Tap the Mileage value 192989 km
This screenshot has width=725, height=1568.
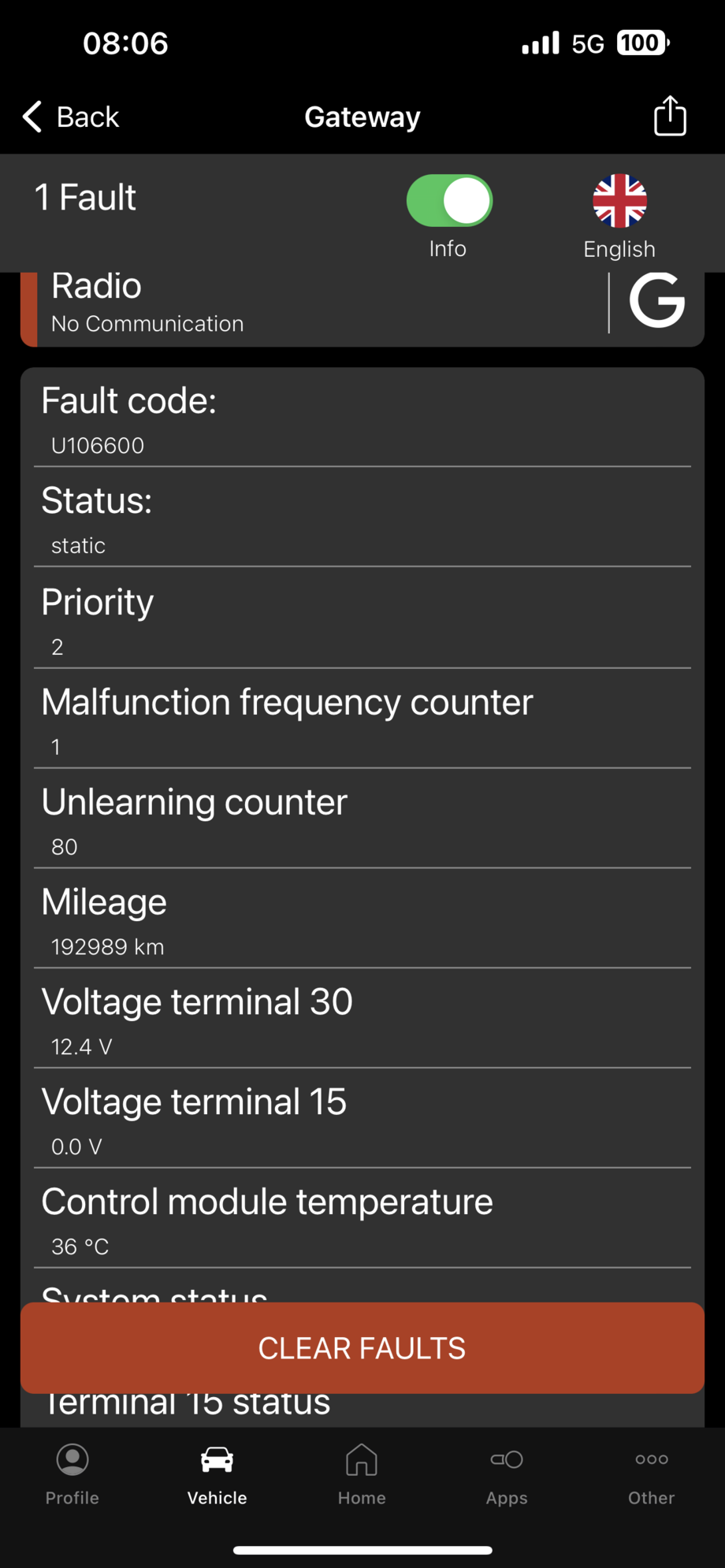point(106,946)
